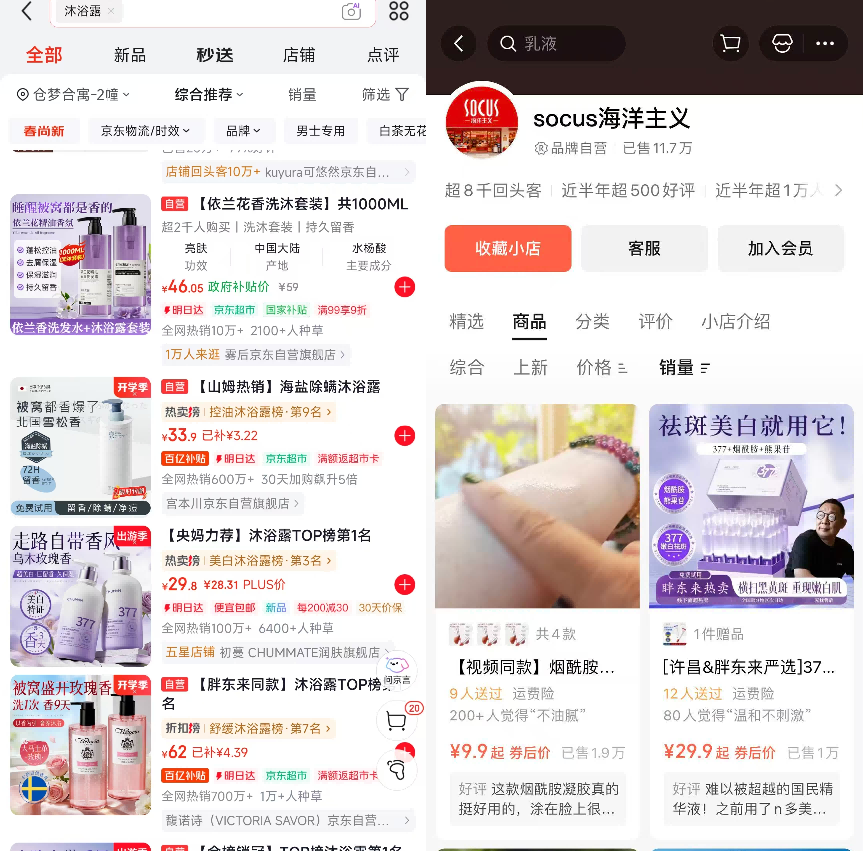863x851 pixels.
Task: Switch to the 评价 tab
Action: (x=655, y=322)
